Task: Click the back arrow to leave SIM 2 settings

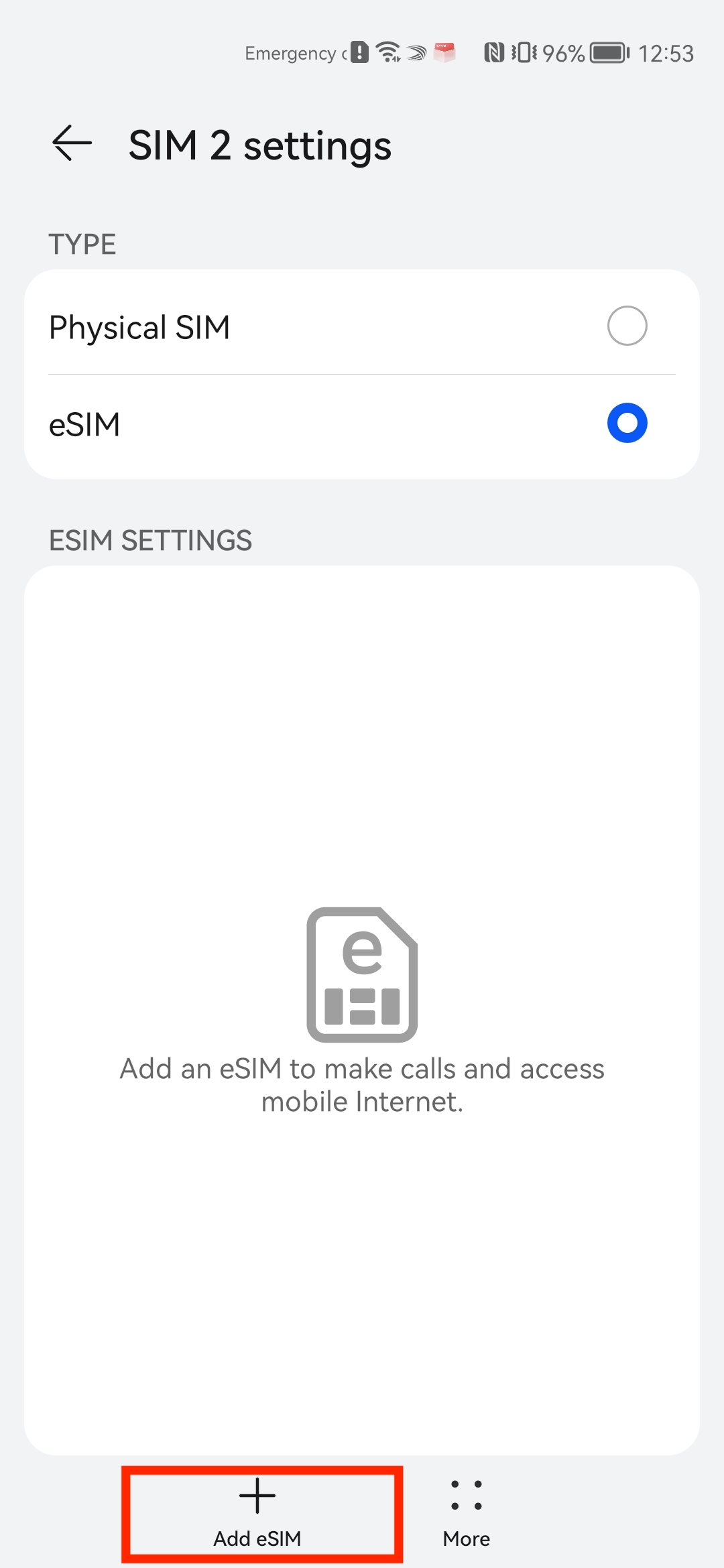Action: tap(70, 143)
